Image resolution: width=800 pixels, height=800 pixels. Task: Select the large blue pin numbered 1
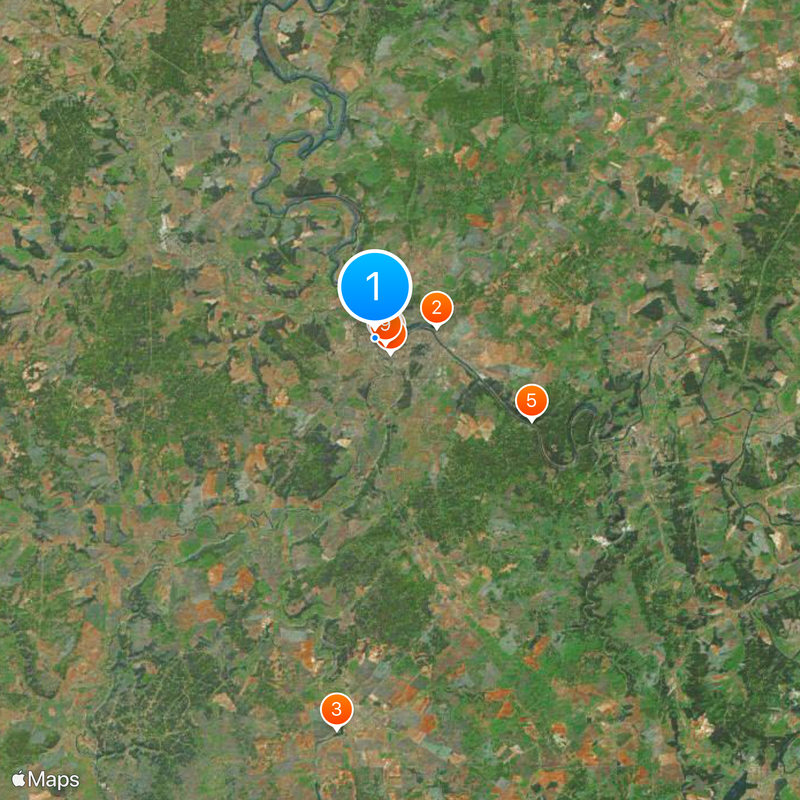tap(375, 286)
